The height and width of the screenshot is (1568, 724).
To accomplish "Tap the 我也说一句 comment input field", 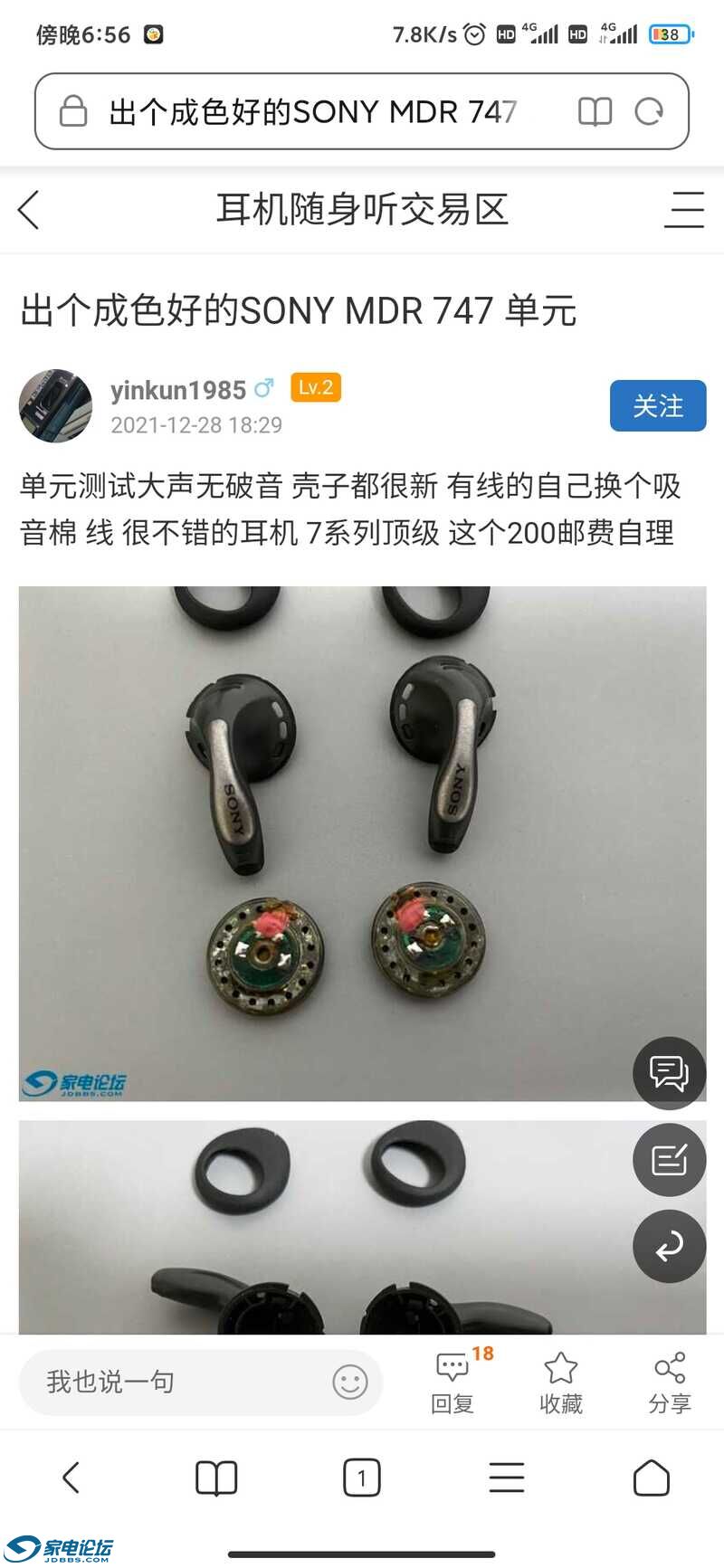I will (181, 1382).
